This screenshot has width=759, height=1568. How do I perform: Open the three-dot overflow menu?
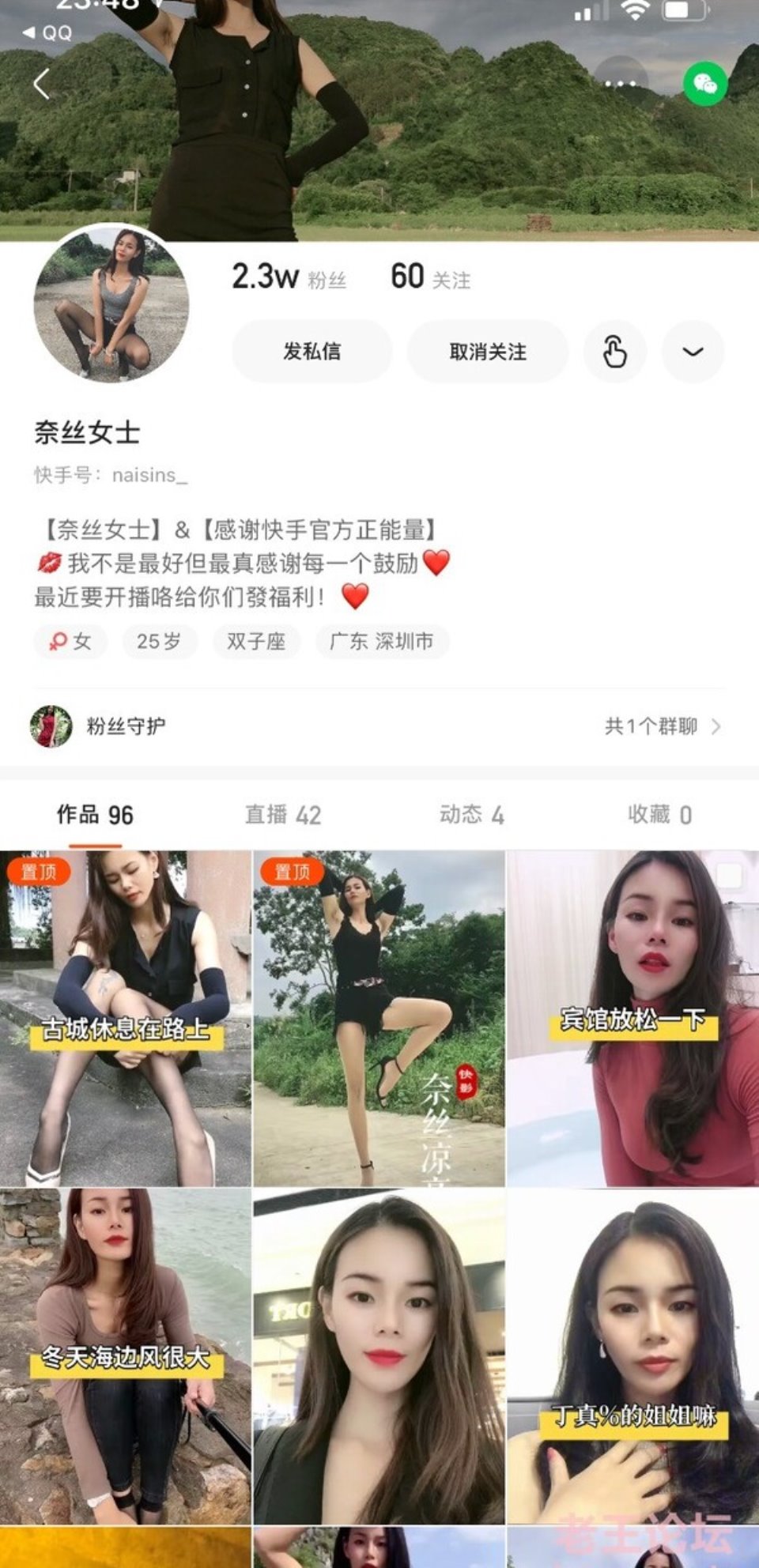pyautogui.click(x=621, y=82)
